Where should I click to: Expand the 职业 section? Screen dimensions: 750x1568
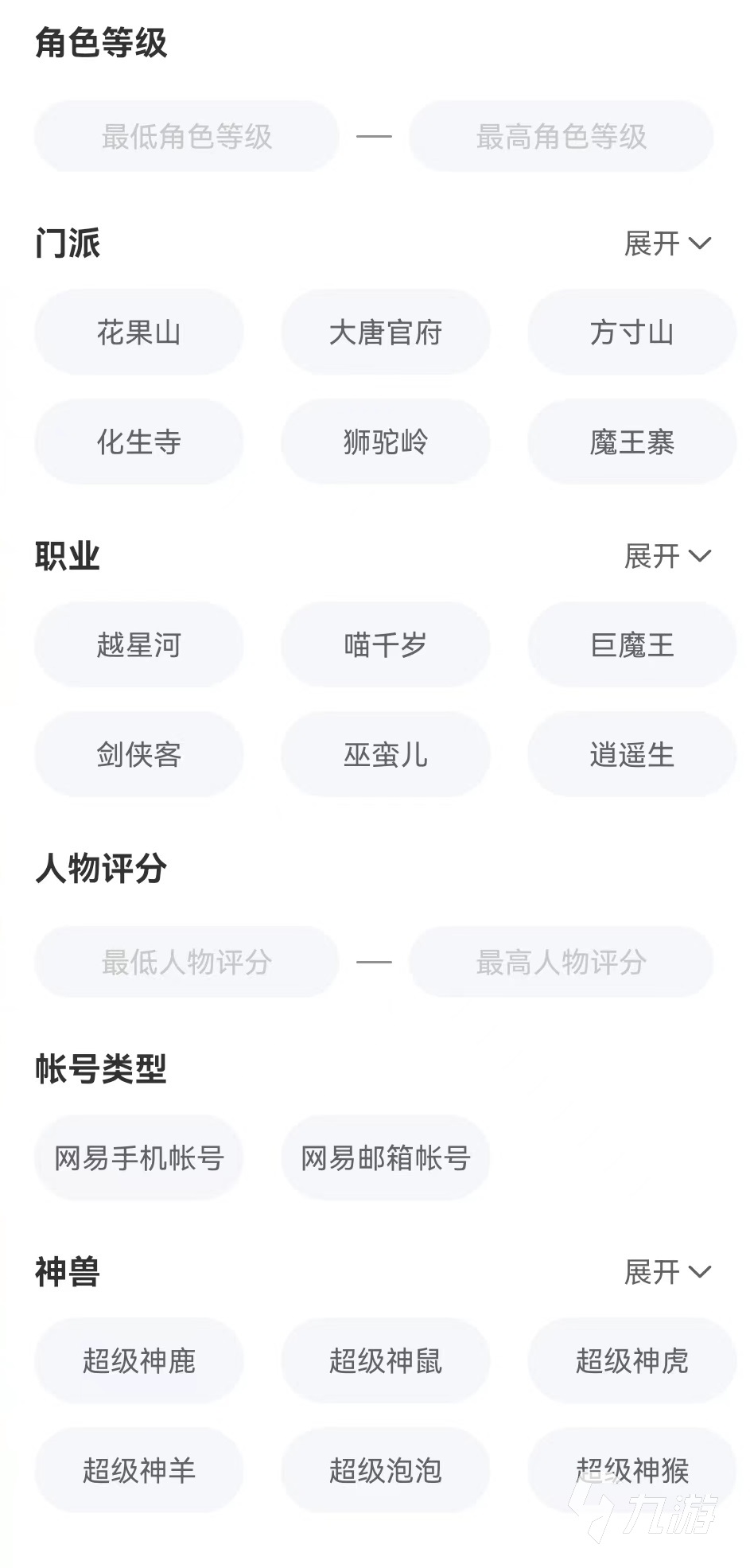click(x=666, y=556)
